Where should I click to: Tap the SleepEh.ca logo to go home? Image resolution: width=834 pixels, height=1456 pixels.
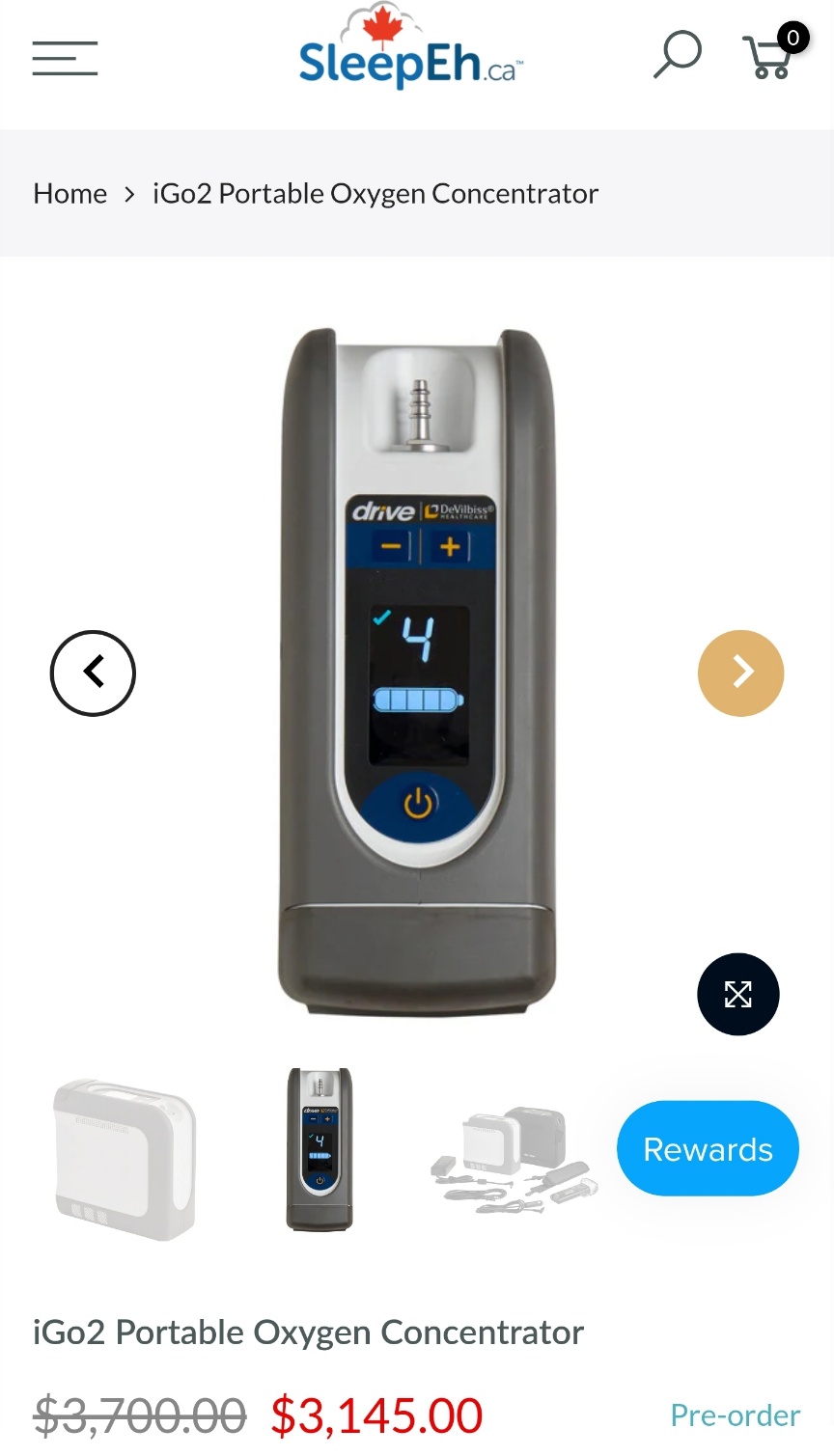click(410, 48)
